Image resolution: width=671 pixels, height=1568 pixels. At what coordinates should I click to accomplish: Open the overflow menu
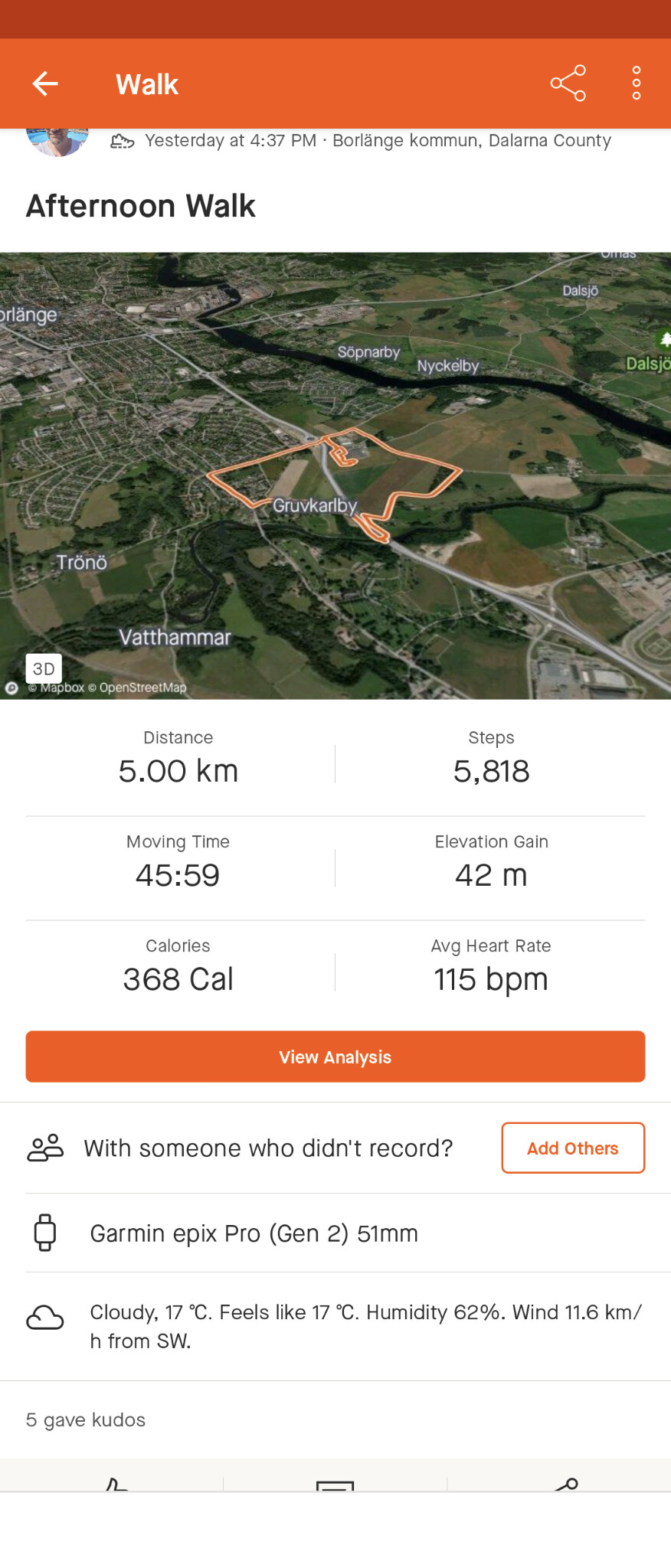coord(636,83)
